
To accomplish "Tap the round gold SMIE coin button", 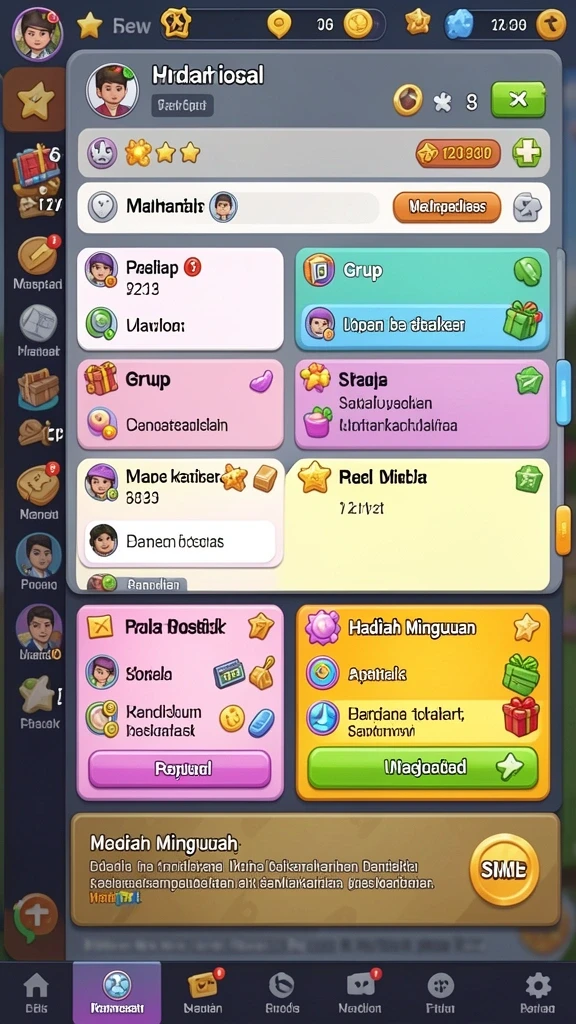I will click(x=505, y=869).
